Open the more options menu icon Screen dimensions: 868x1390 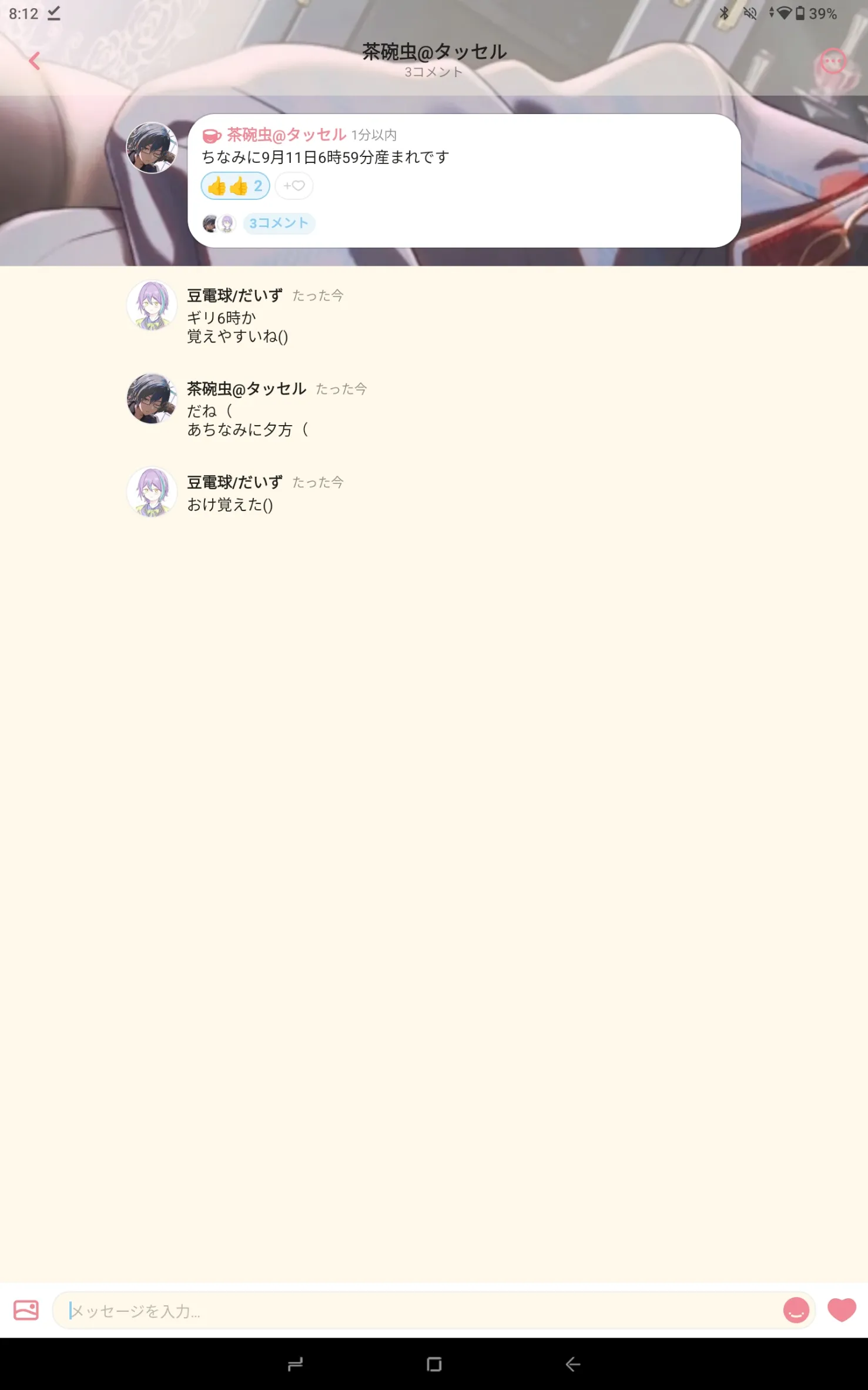[833, 61]
